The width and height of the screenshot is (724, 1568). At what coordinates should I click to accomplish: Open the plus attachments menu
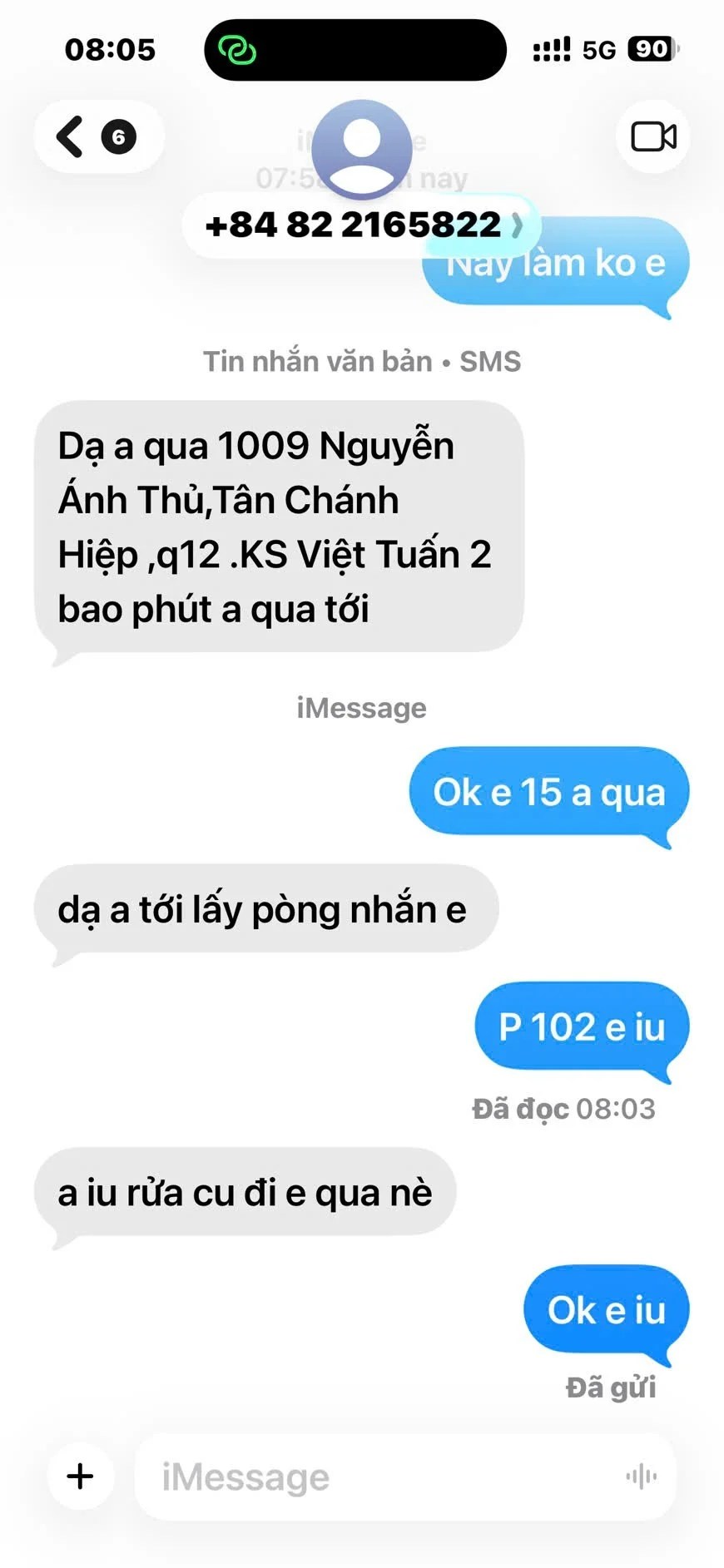pos(81,1476)
